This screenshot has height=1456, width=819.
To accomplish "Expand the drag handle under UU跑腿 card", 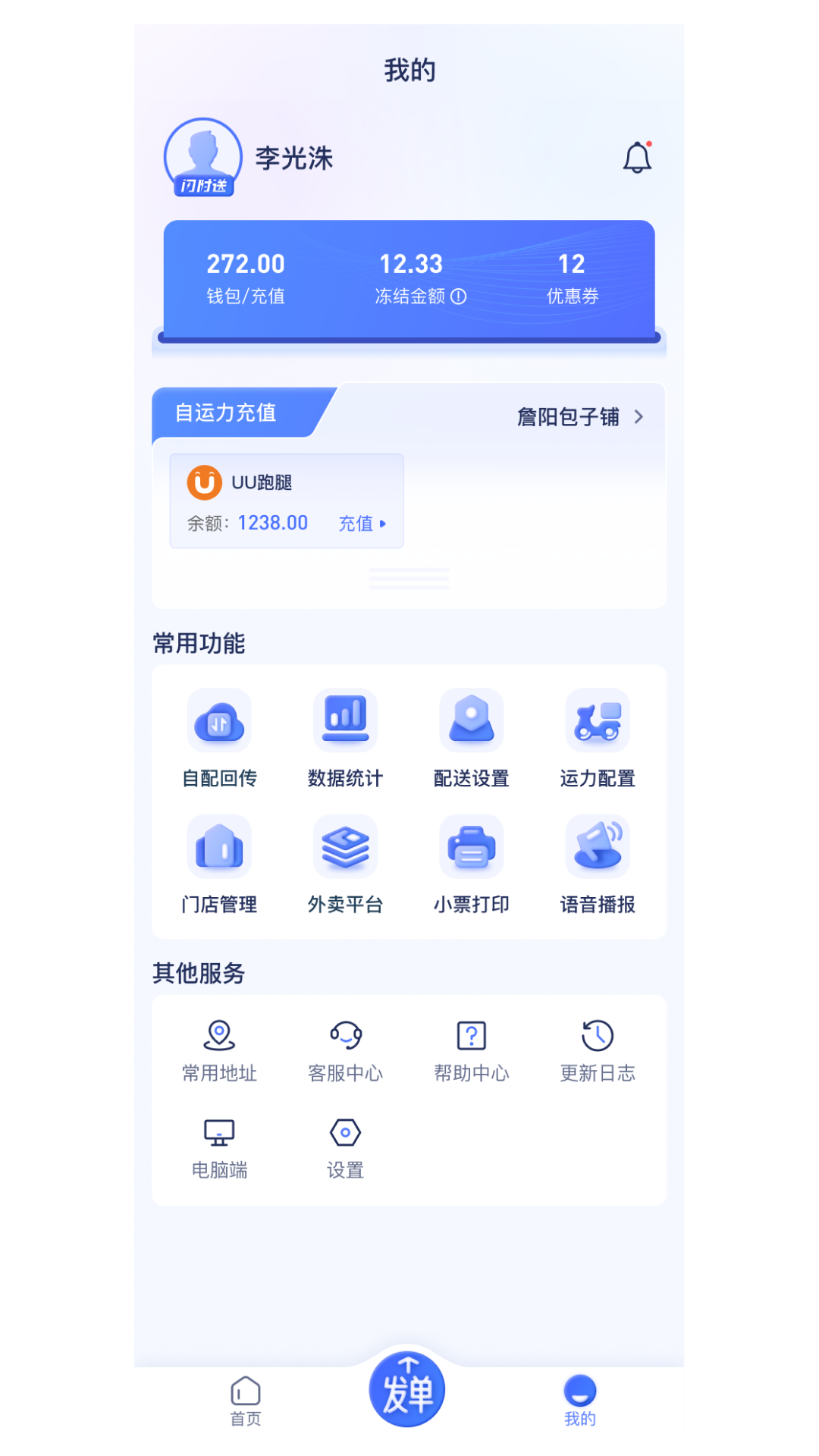I will click(409, 579).
